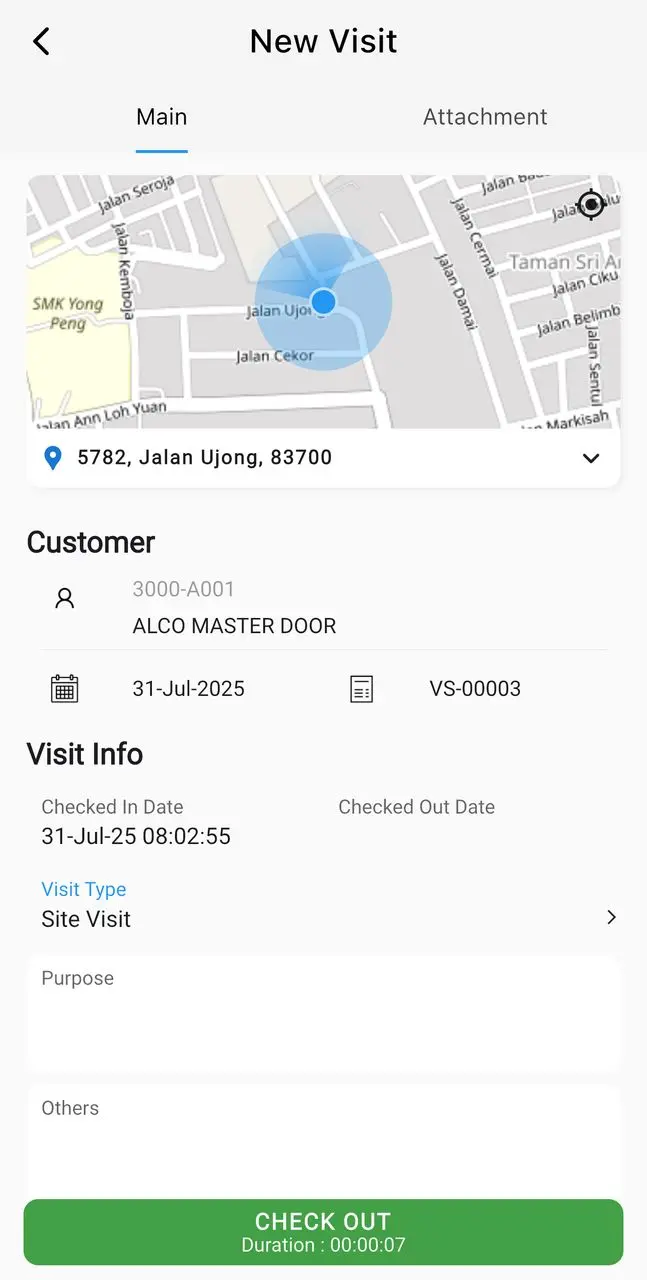Select the Main tab
Viewport: 647px width, 1280px height.
[162, 117]
